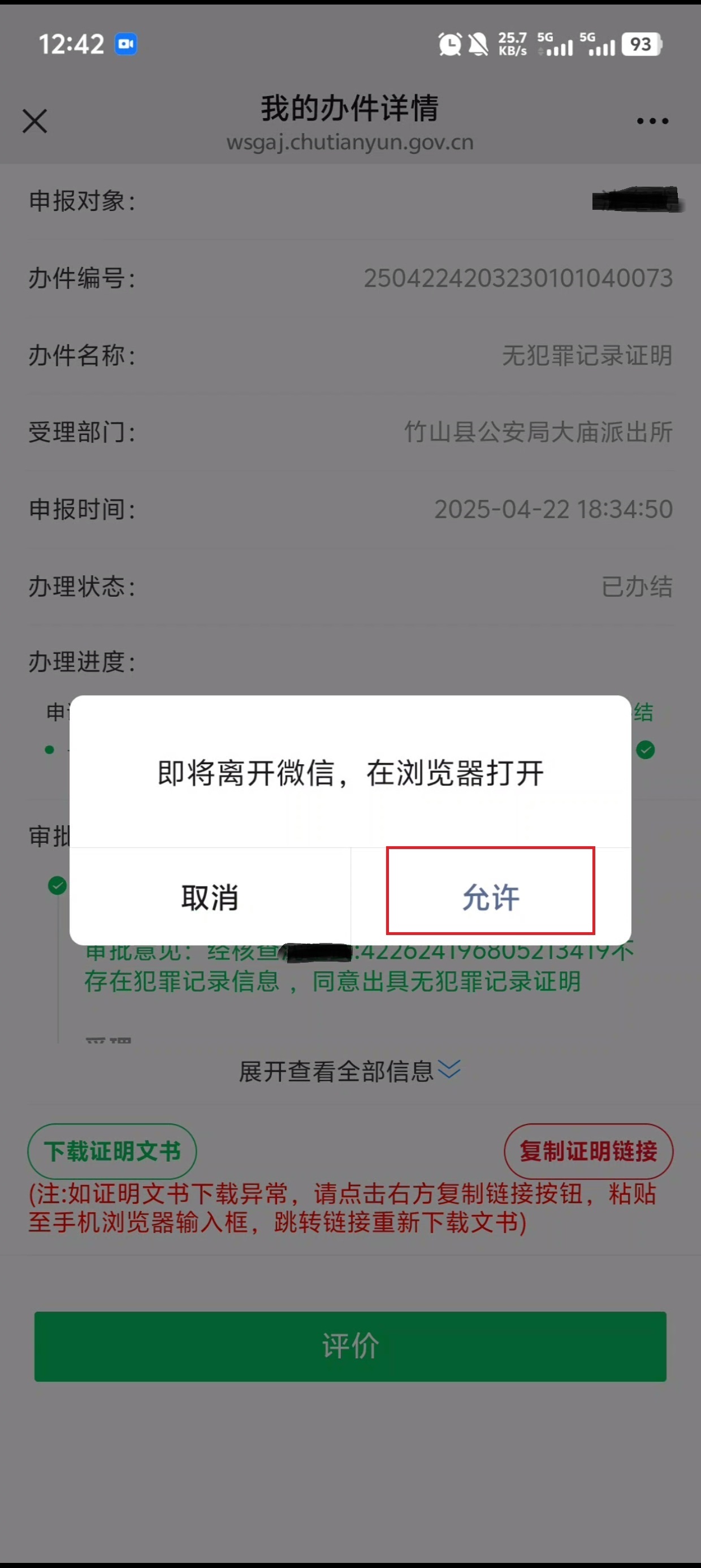
Task: Tap the battery indicator showing 93
Action: coord(639,44)
